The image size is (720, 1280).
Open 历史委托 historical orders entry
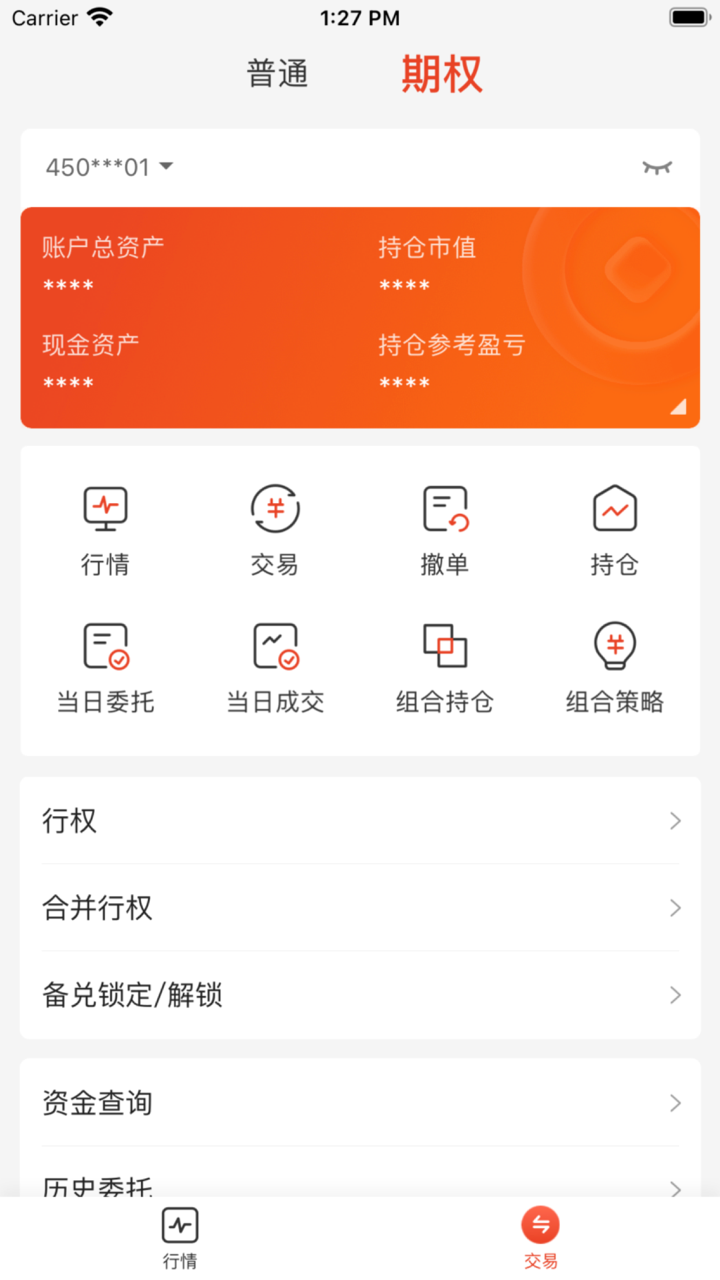point(360,1185)
